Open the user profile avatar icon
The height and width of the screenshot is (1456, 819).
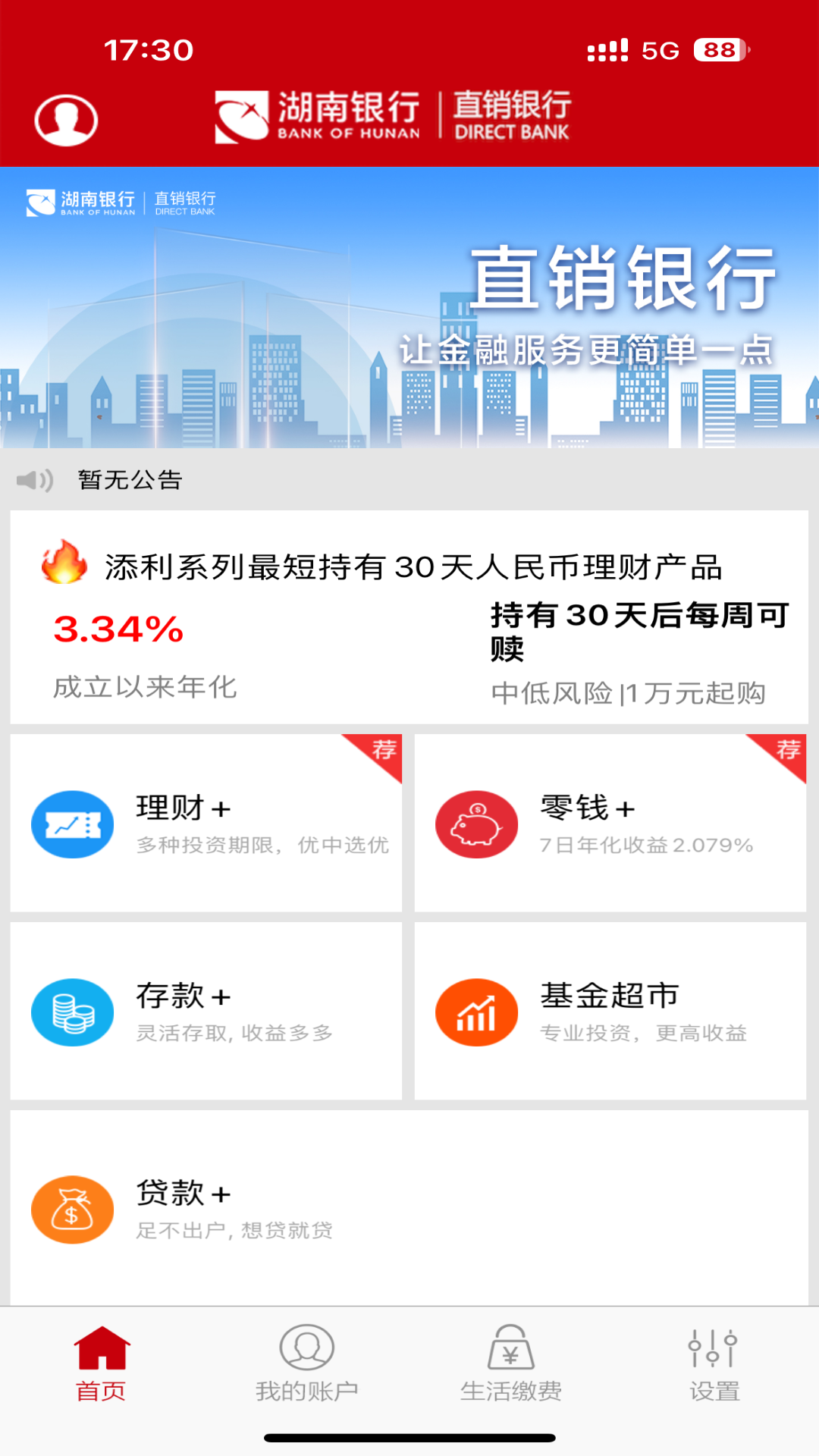(x=66, y=120)
